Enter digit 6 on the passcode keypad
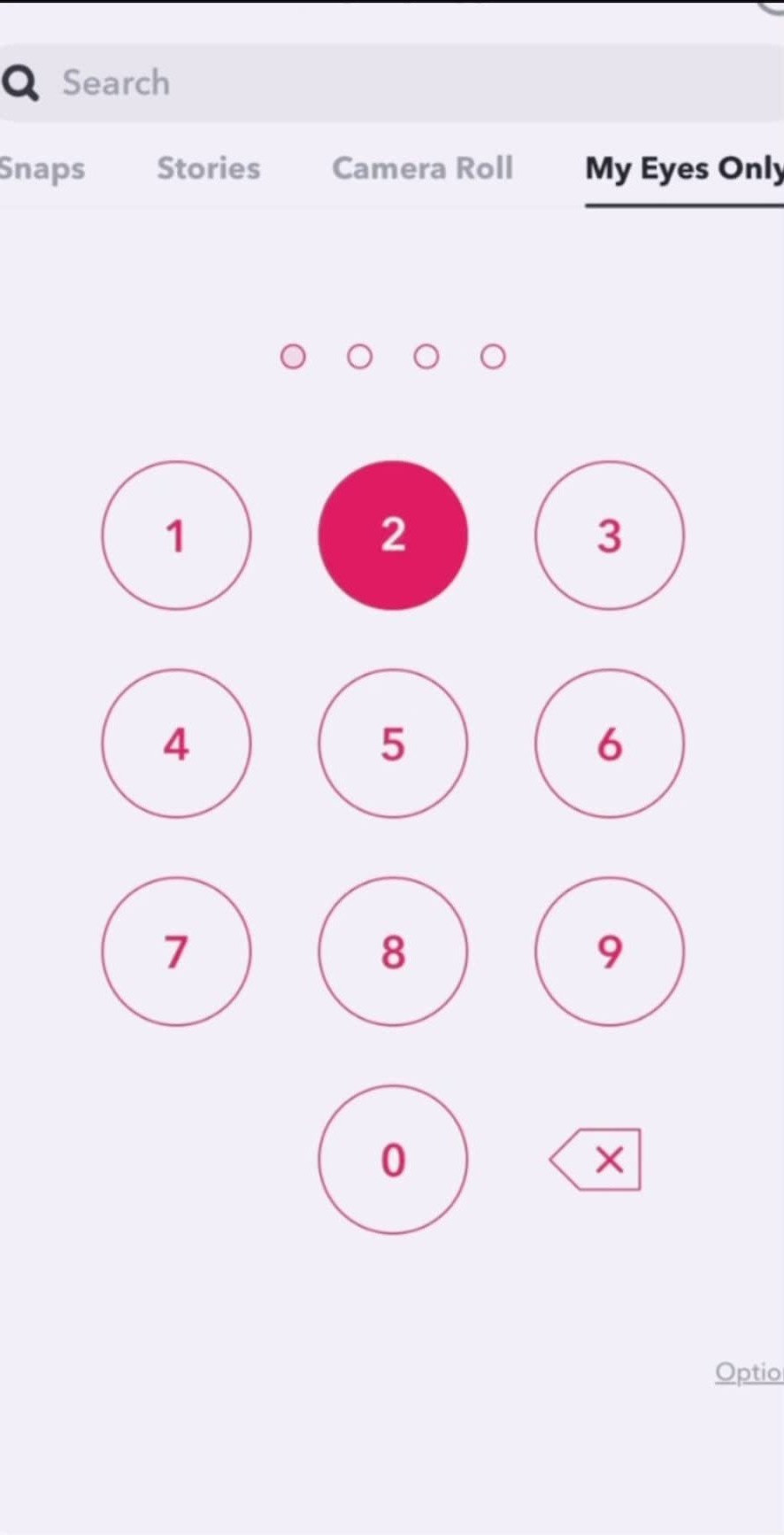 point(610,744)
